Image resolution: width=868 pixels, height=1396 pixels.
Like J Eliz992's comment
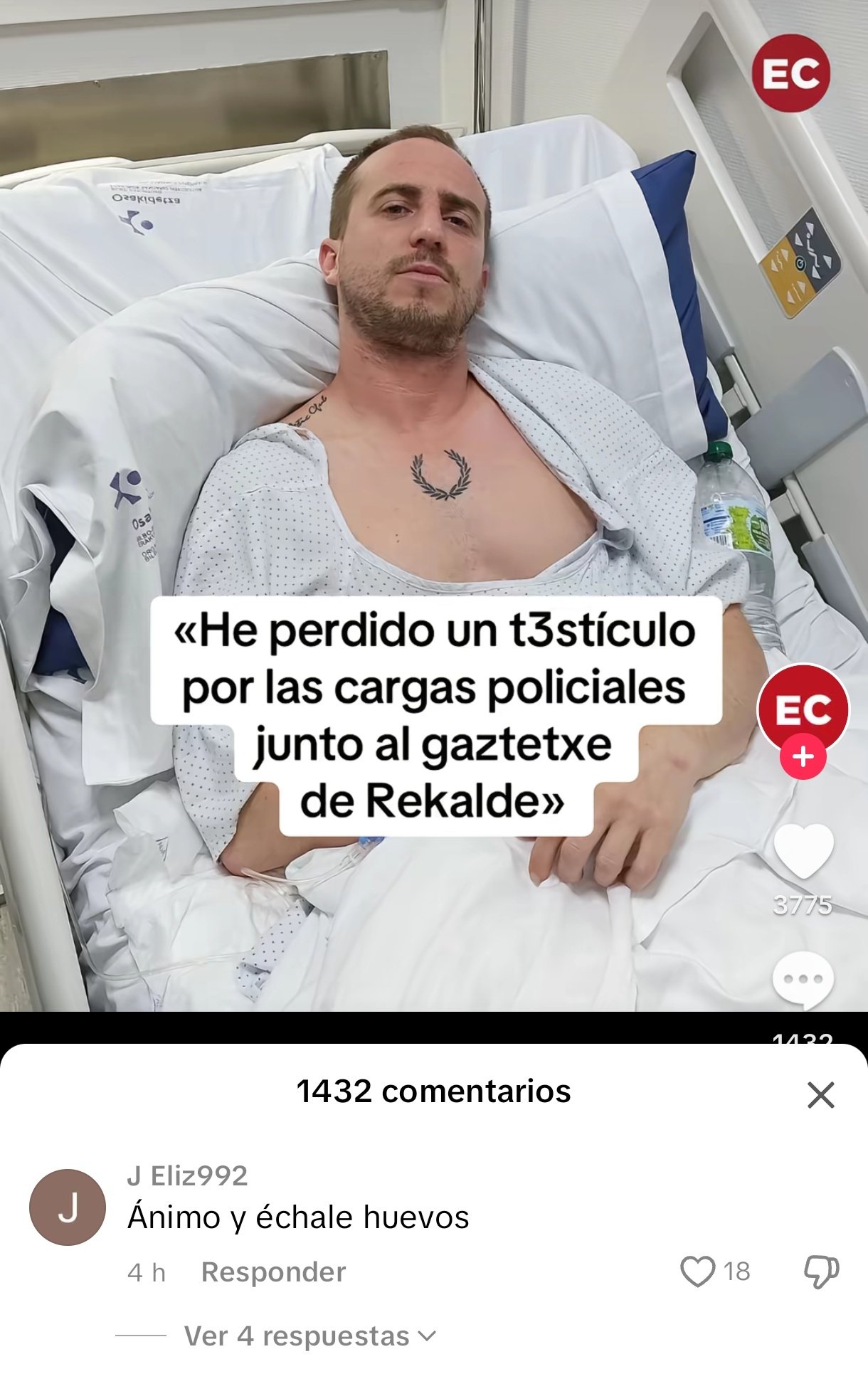(697, 1271)
